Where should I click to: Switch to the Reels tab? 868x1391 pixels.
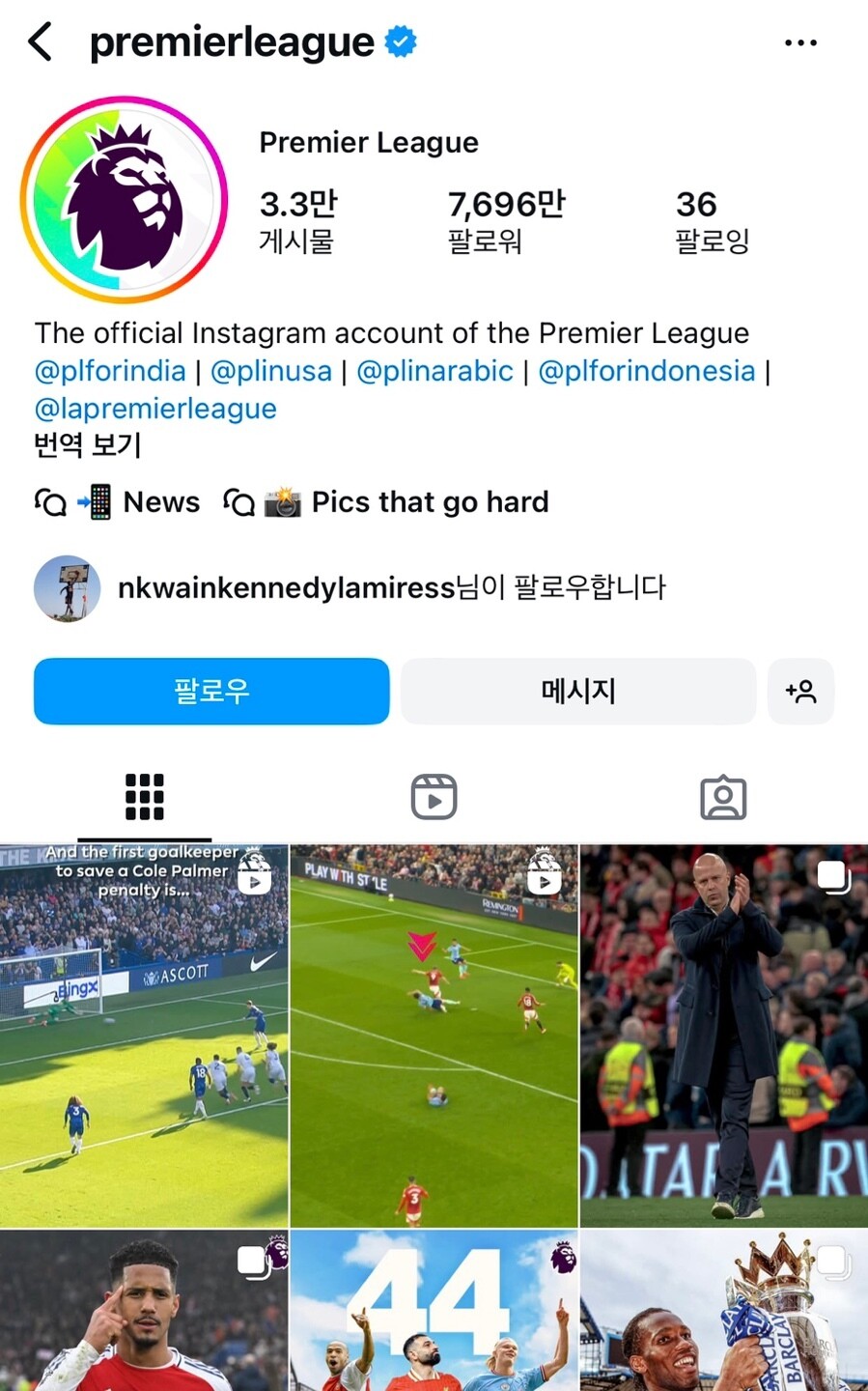pos(434,797)
